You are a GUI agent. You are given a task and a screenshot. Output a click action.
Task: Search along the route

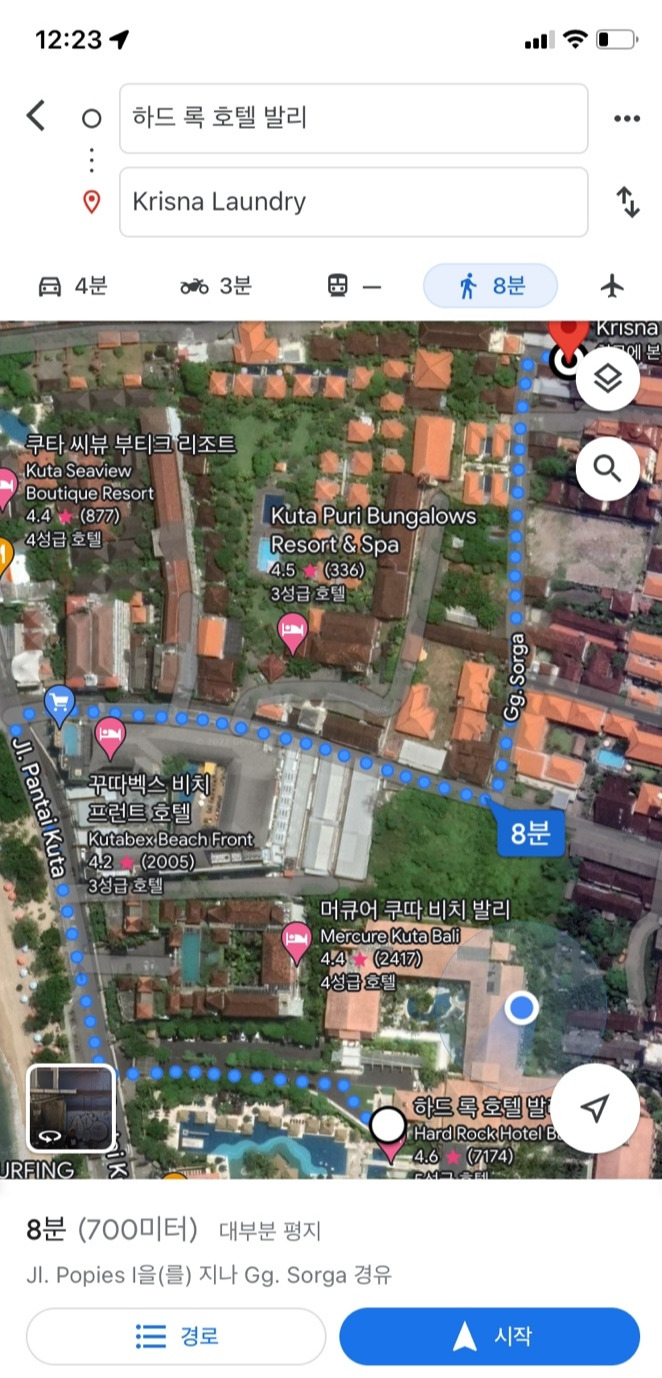[x=607, y=467]
